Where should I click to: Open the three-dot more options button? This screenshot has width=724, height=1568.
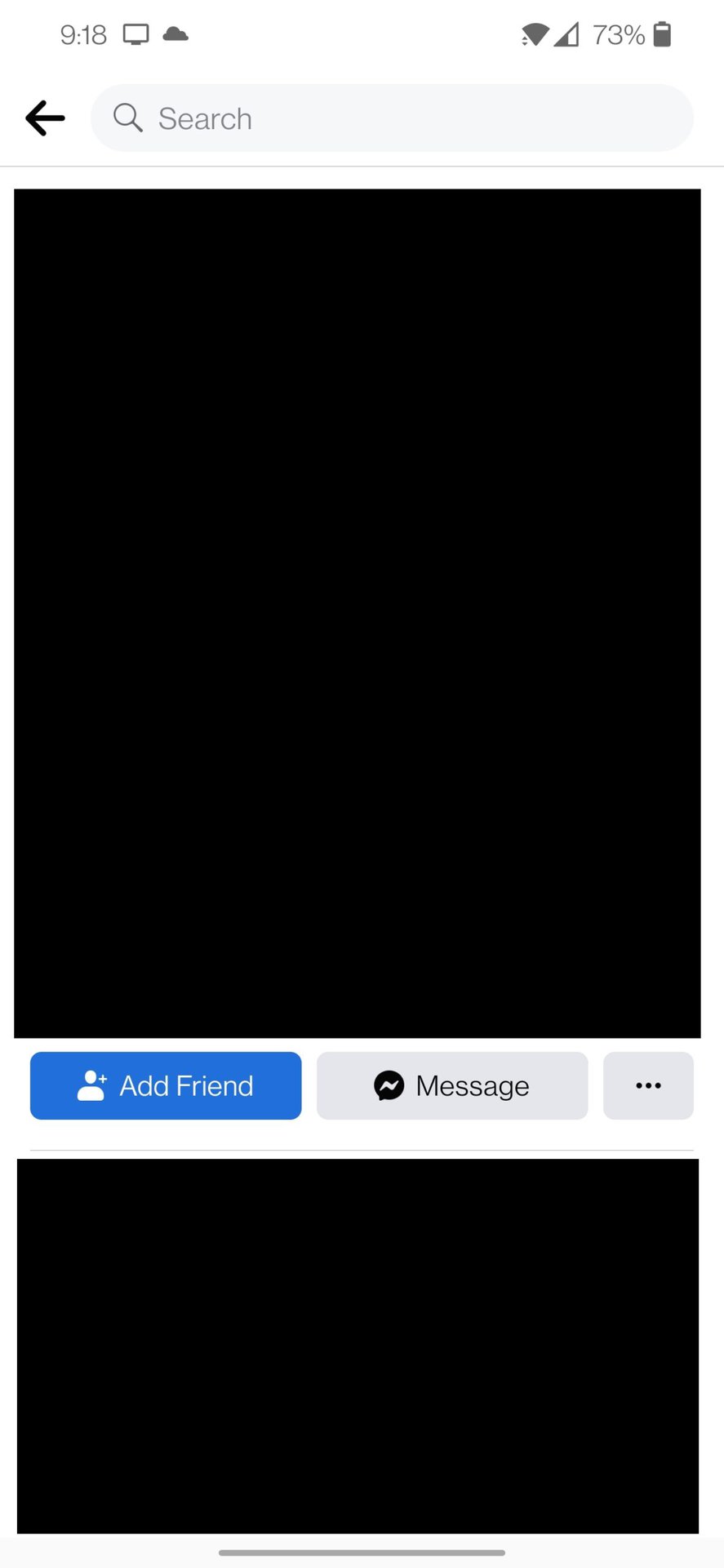pos(648,1085)
